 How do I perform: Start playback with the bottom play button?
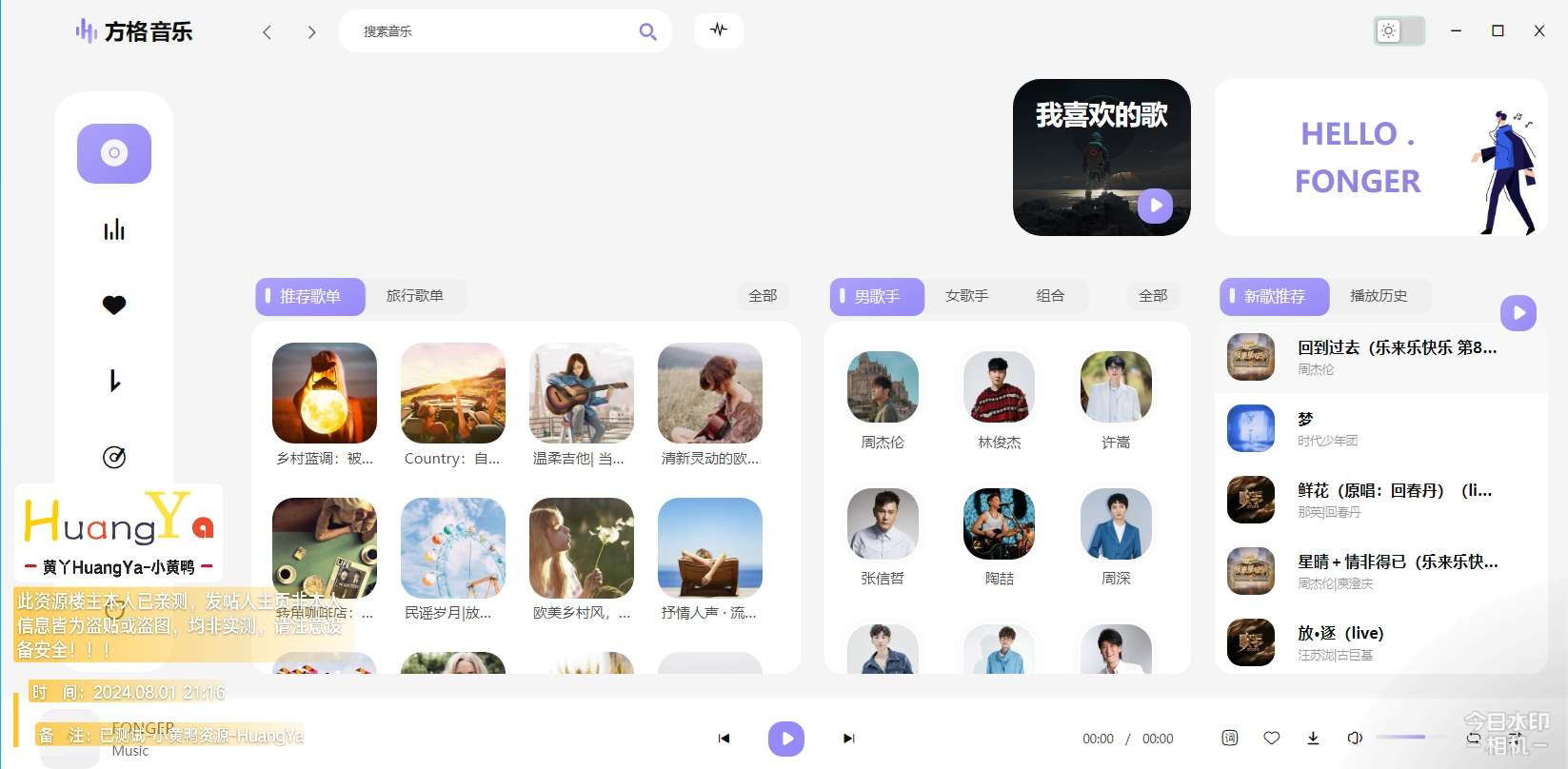click(x=786, y=739)
